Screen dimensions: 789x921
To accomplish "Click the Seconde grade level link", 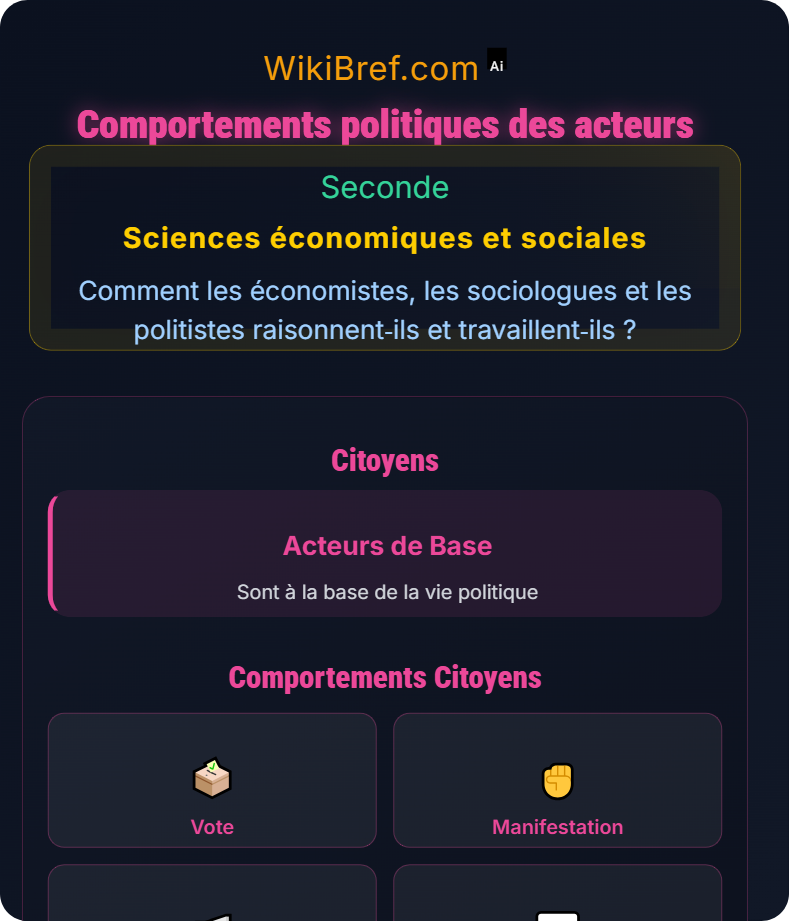I will point(385,187).
